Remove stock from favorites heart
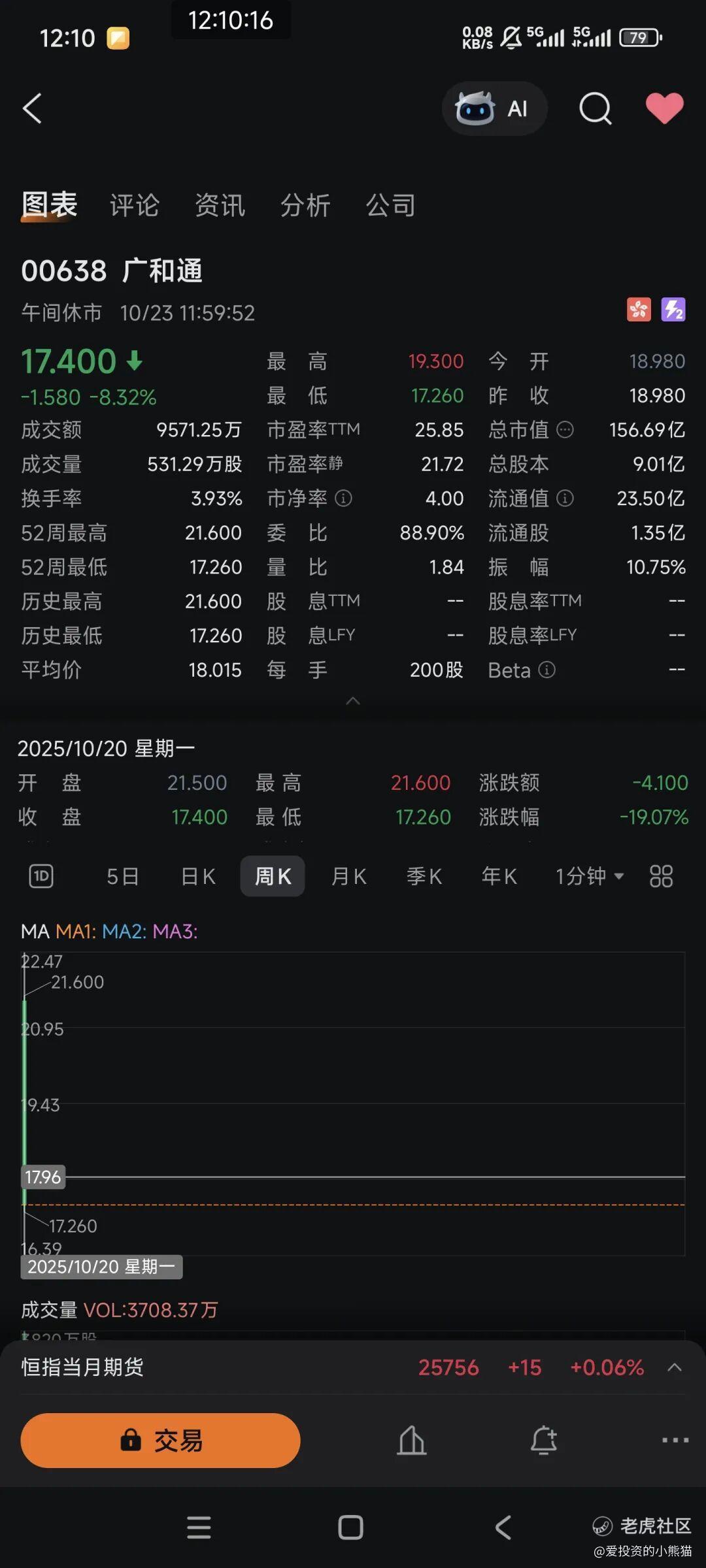The height and width of the screenshot is (1568, 706). coord(664,108)
